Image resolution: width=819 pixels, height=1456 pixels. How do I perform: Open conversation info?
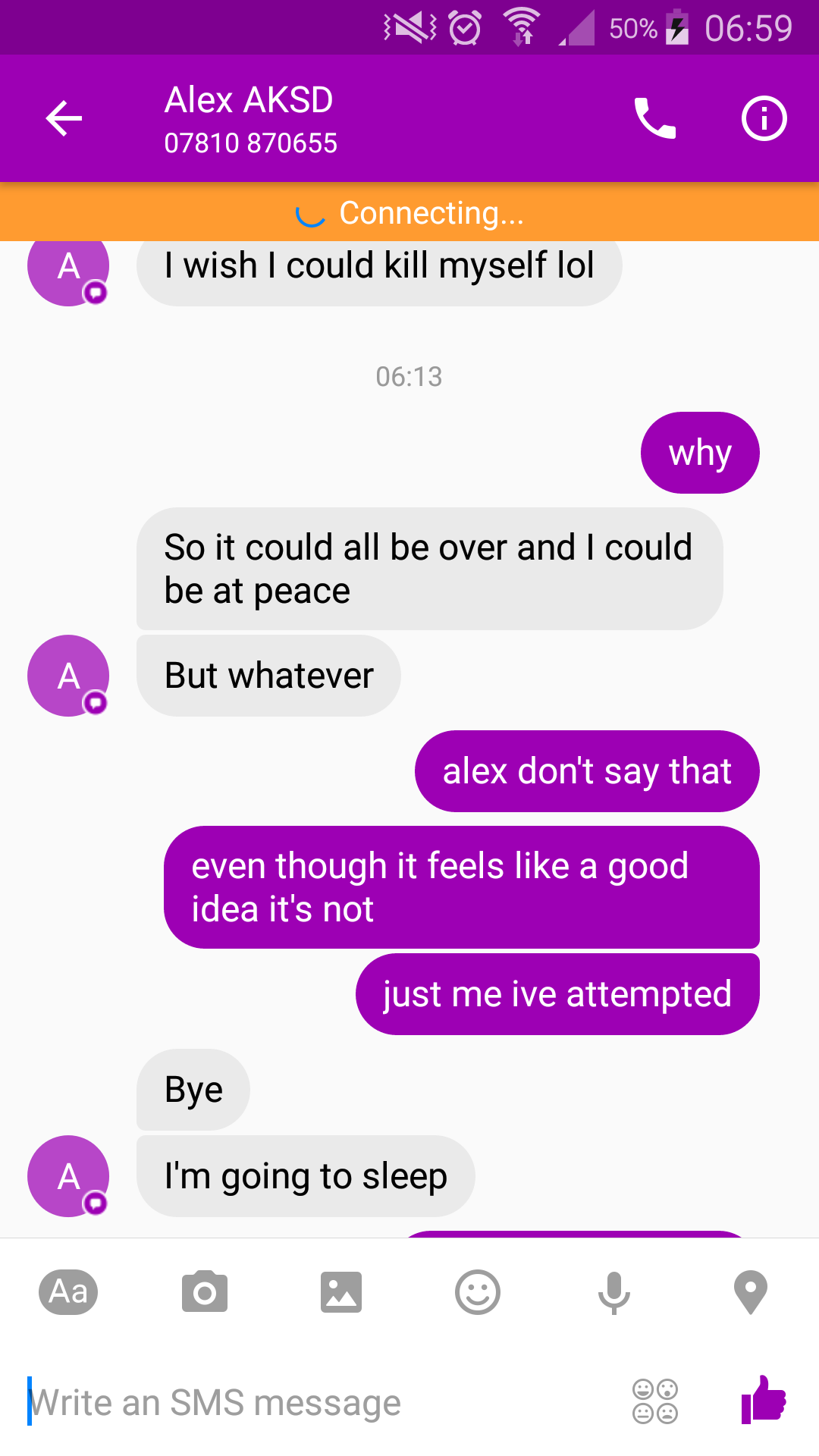(764, 118)
